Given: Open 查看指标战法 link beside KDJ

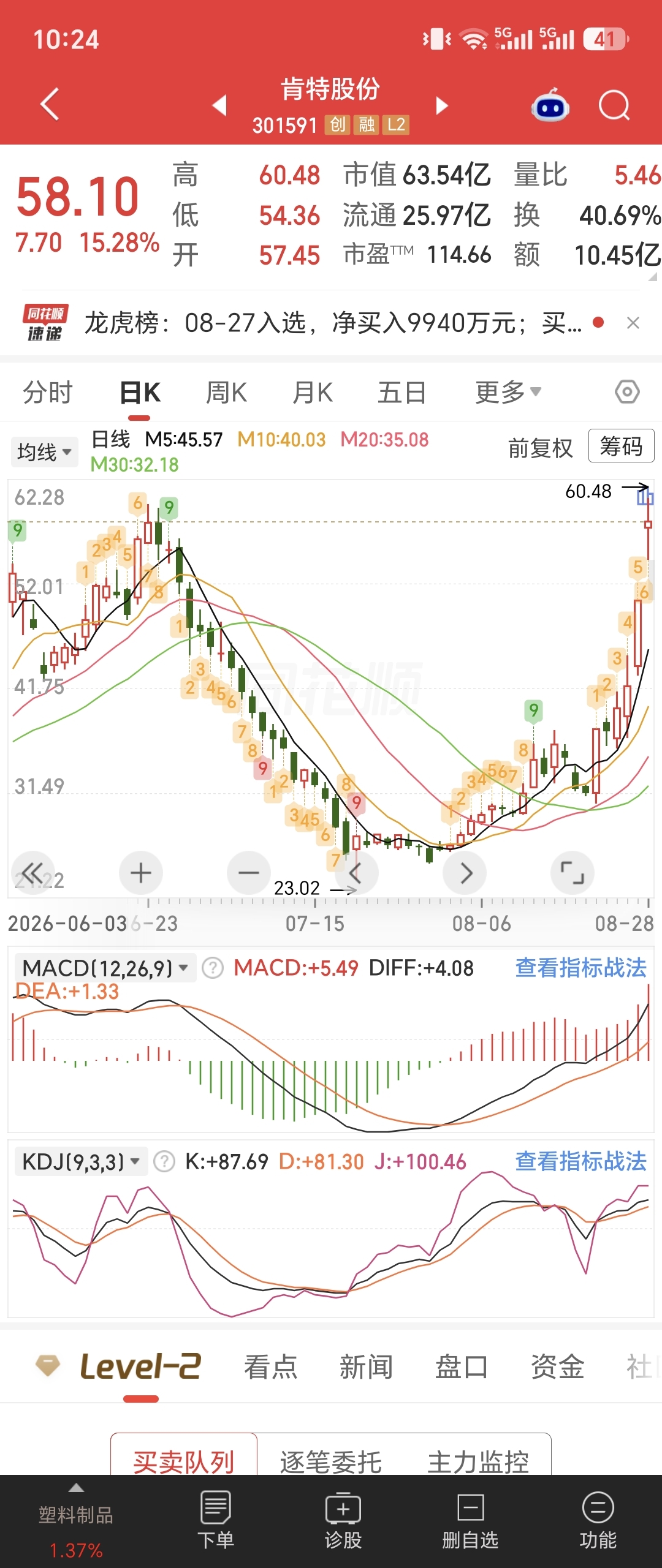Looking at the screenshot, I should [580, 1161].
